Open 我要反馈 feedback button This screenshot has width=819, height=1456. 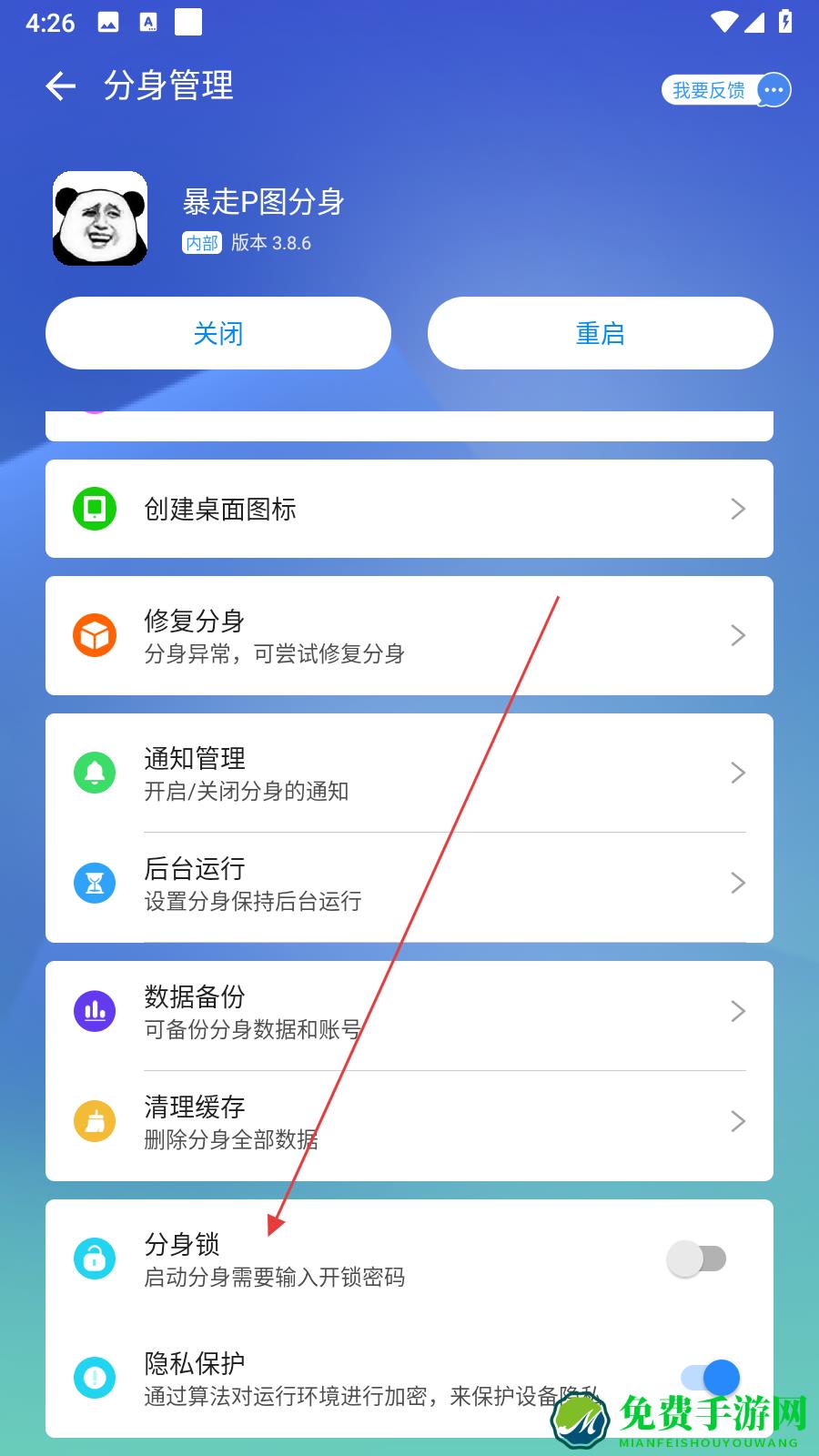725,90
